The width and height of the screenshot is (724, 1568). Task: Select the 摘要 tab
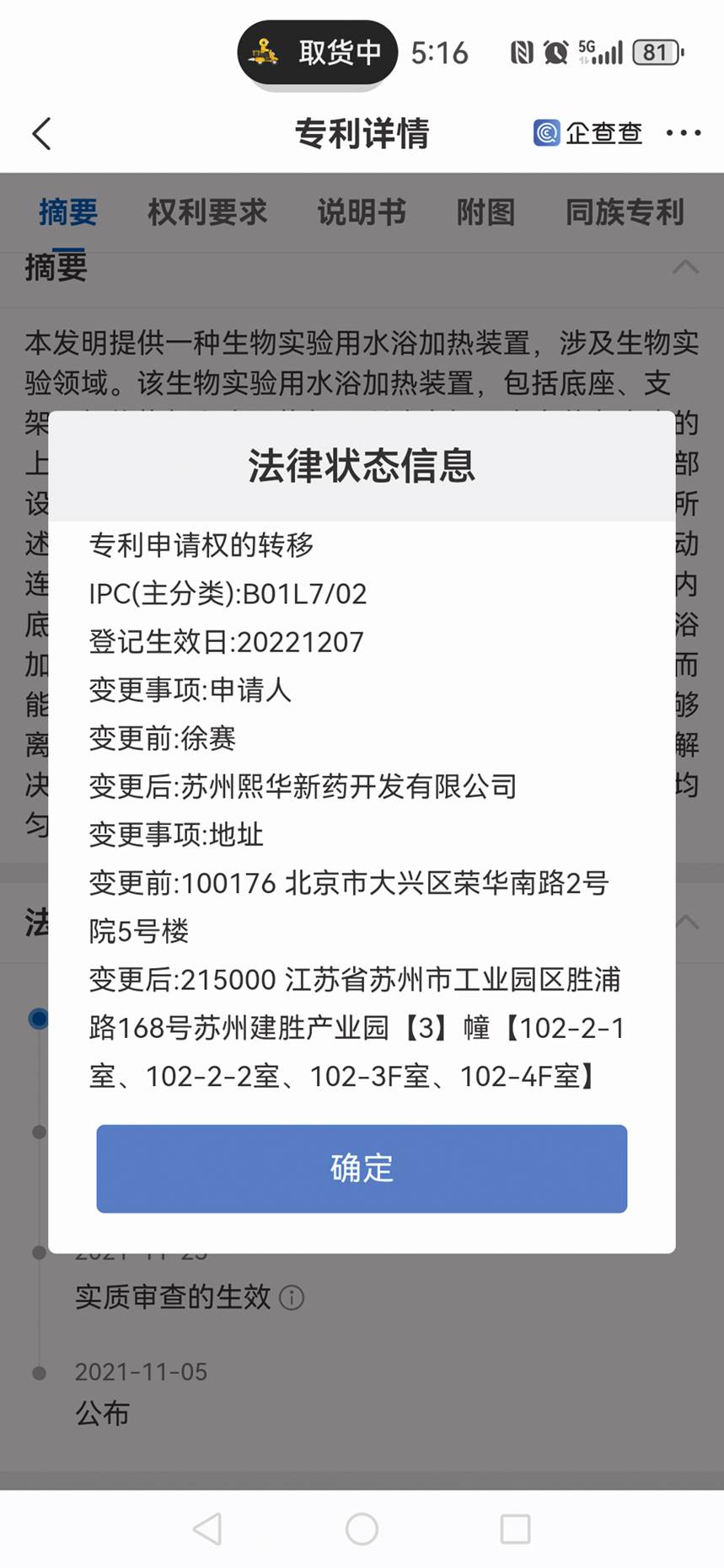pyautogui.click(x=68, y=212)
